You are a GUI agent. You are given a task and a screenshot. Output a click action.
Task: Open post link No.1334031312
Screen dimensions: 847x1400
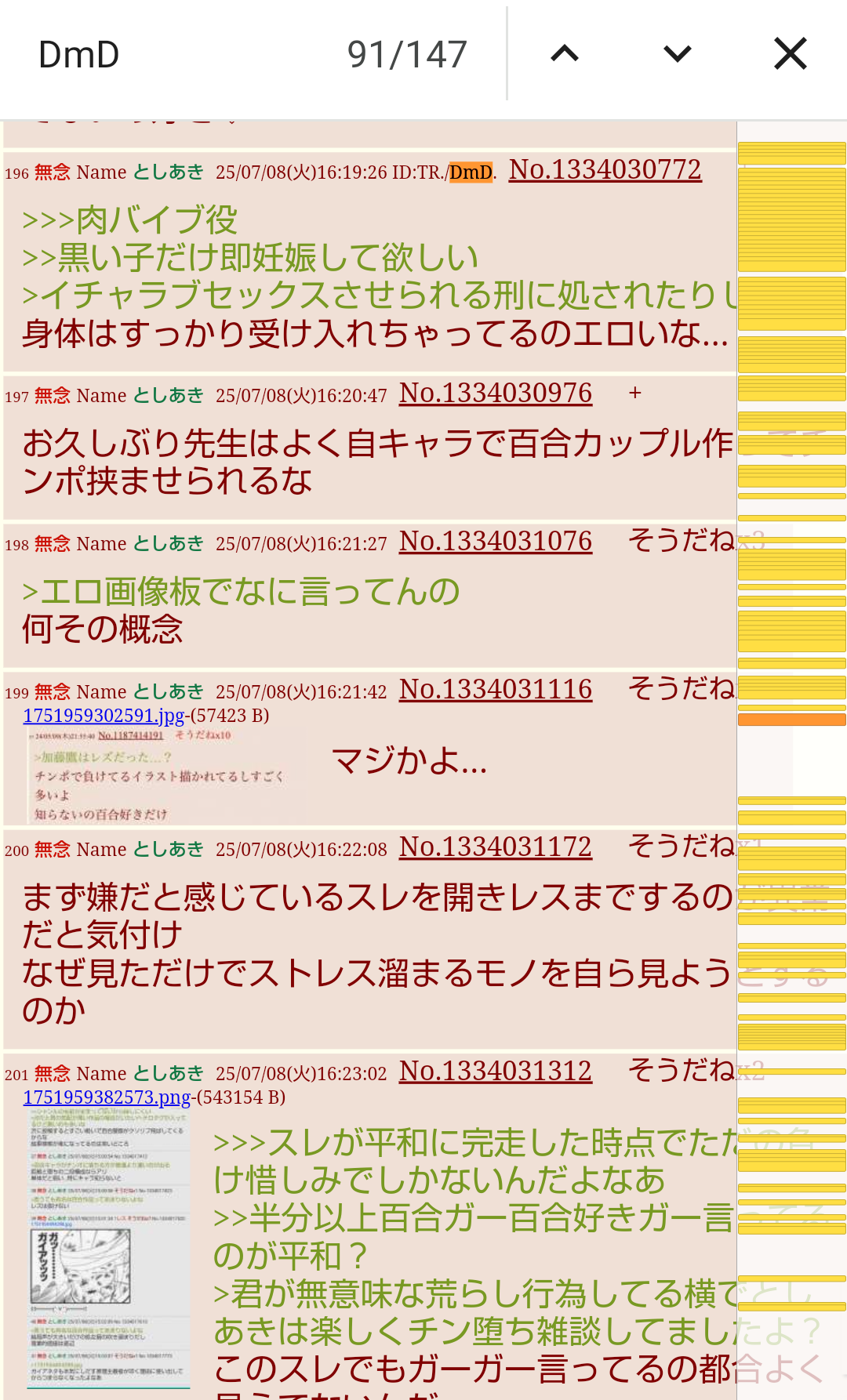[x=496, y=1071]
